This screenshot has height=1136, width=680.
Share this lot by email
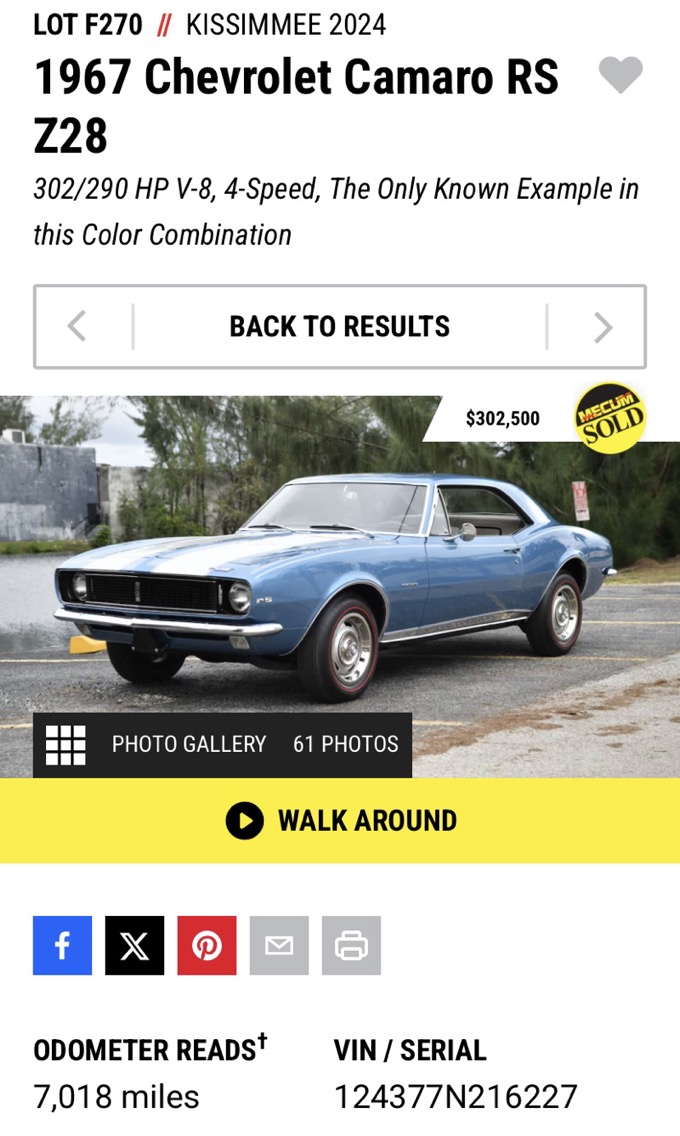point(279,945)
